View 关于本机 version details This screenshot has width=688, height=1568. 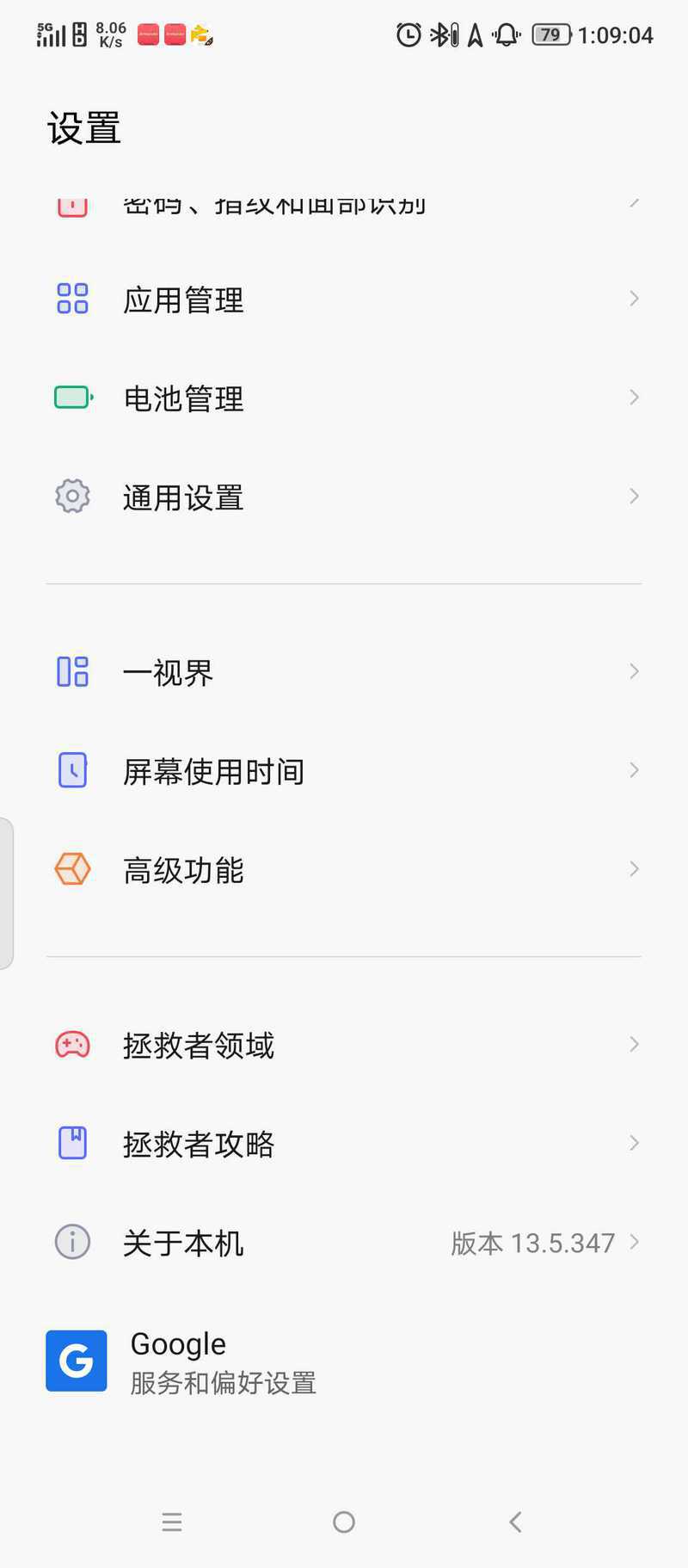pos(344,1242)
